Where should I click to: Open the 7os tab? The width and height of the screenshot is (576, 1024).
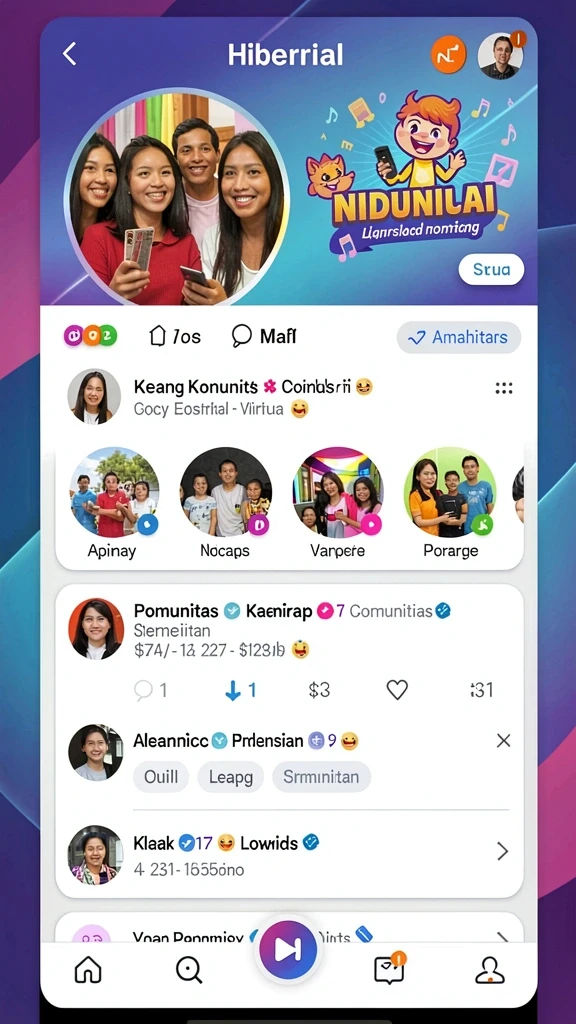pyautogui.click(x=174, y=336)
